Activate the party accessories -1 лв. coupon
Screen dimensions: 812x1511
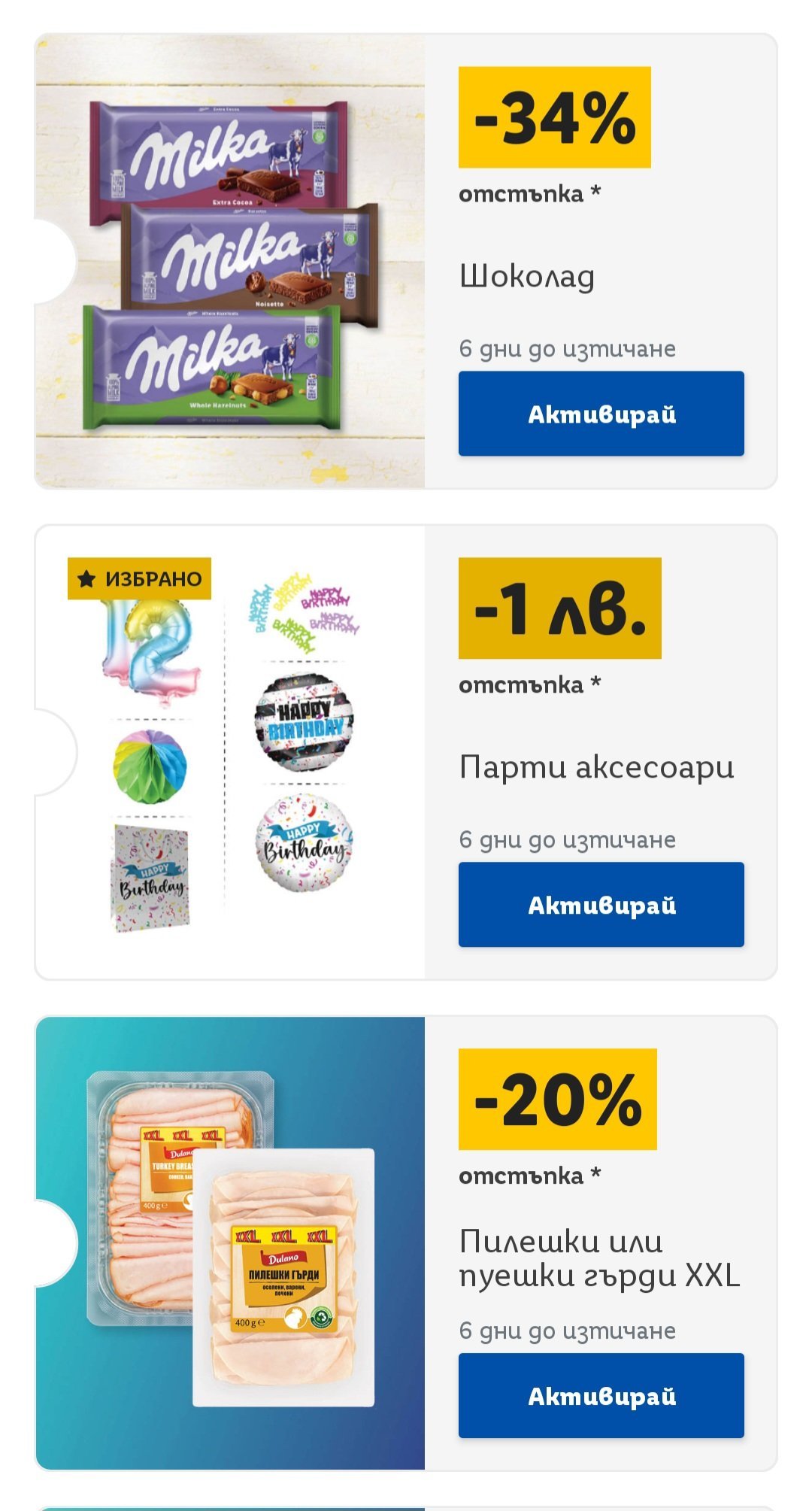tap(601, 905)
